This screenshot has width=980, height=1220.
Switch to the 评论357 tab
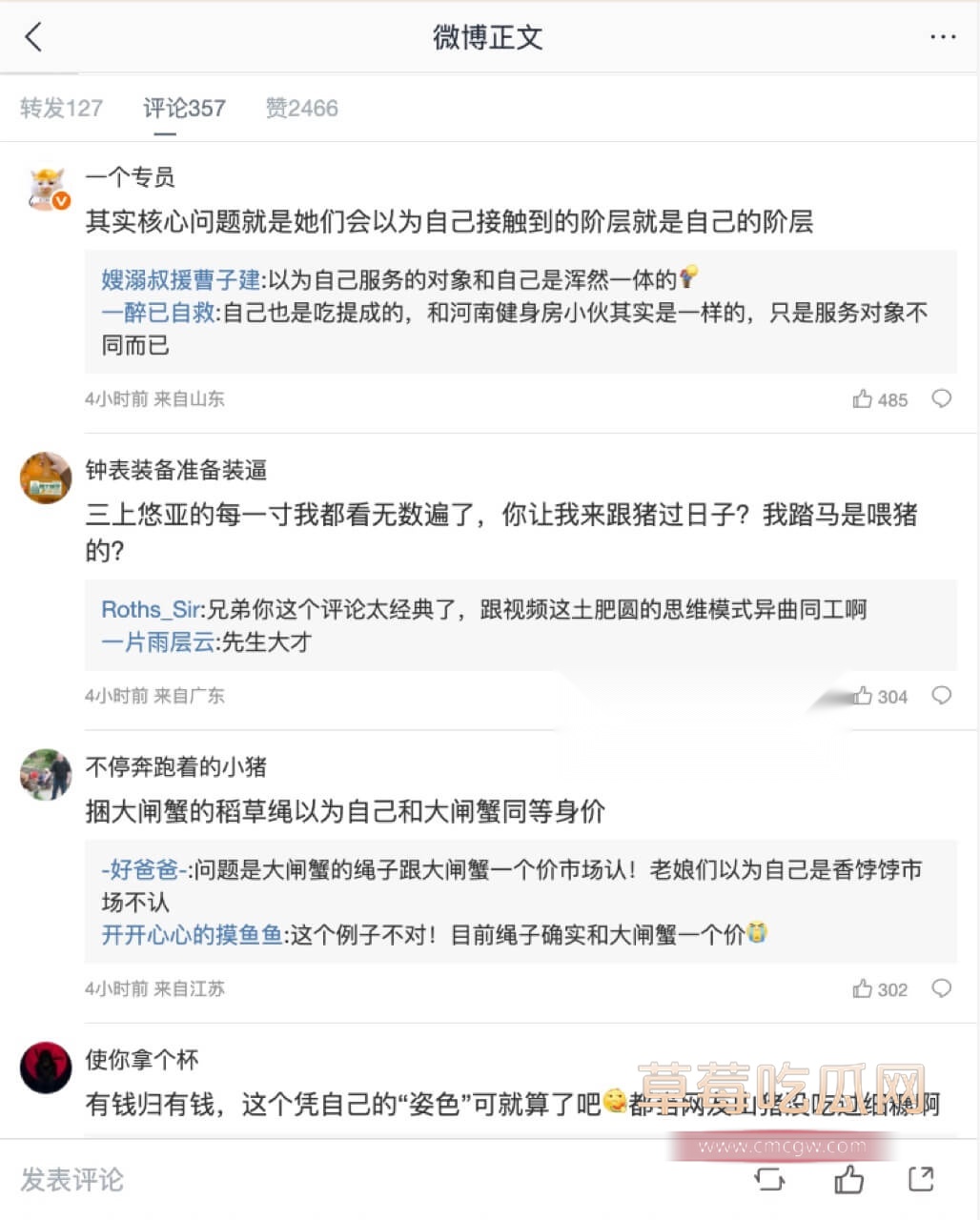(184, 108)
